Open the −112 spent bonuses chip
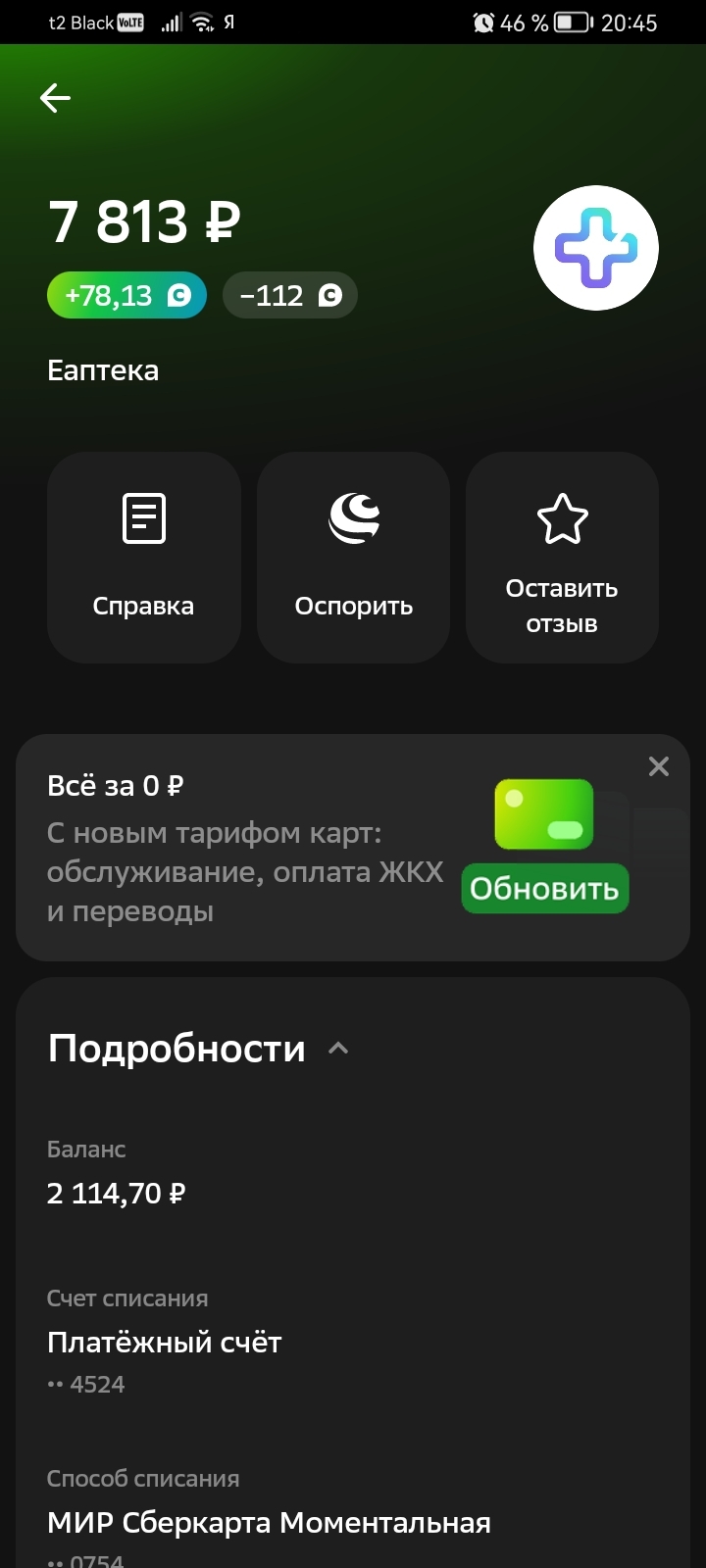This screenshot has height=1568, width=706. click(x=289, y=295)
